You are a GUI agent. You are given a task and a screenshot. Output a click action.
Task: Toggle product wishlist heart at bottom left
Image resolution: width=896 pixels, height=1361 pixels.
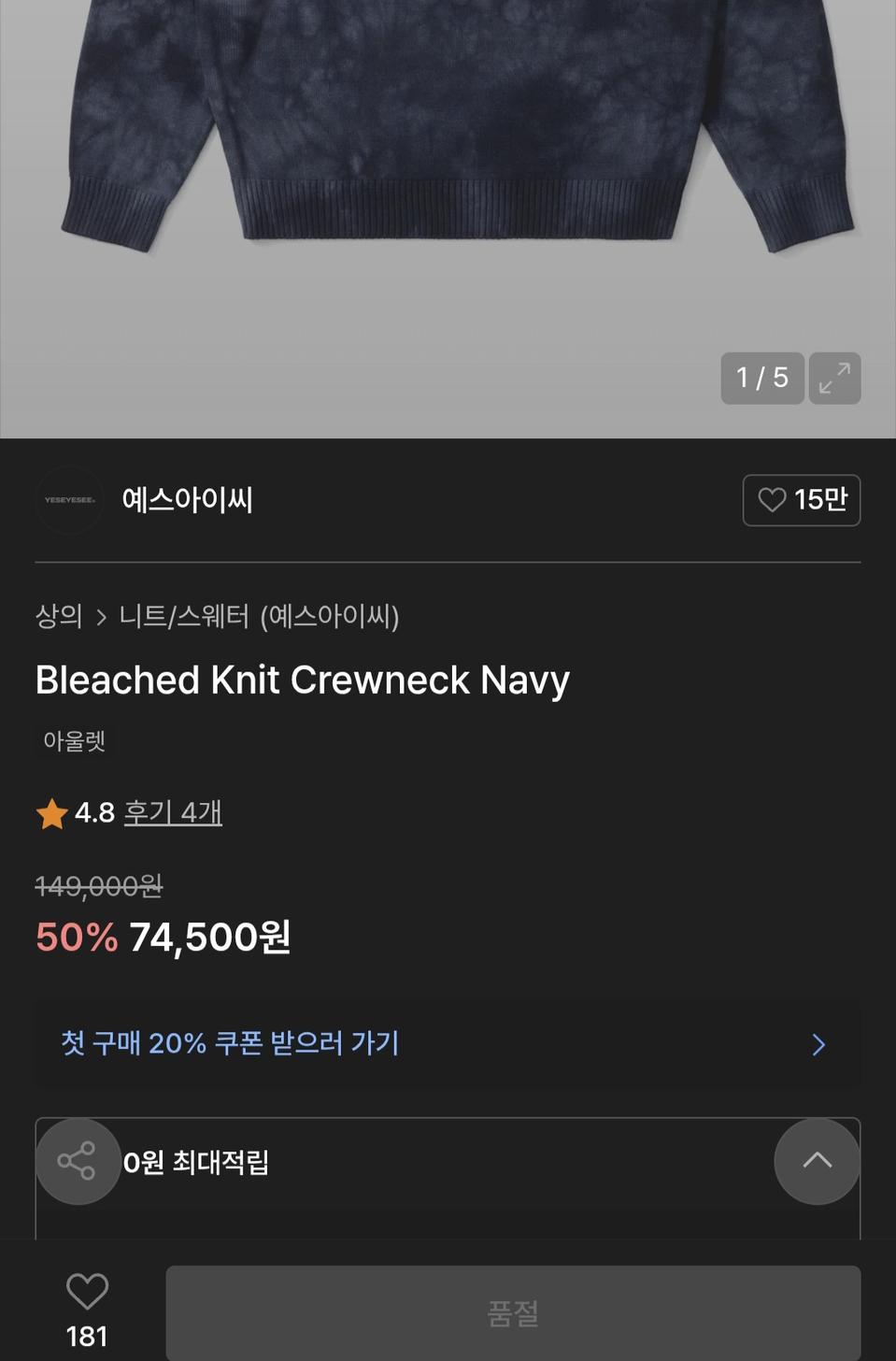pyautogui.click(x=86, y=1292)
